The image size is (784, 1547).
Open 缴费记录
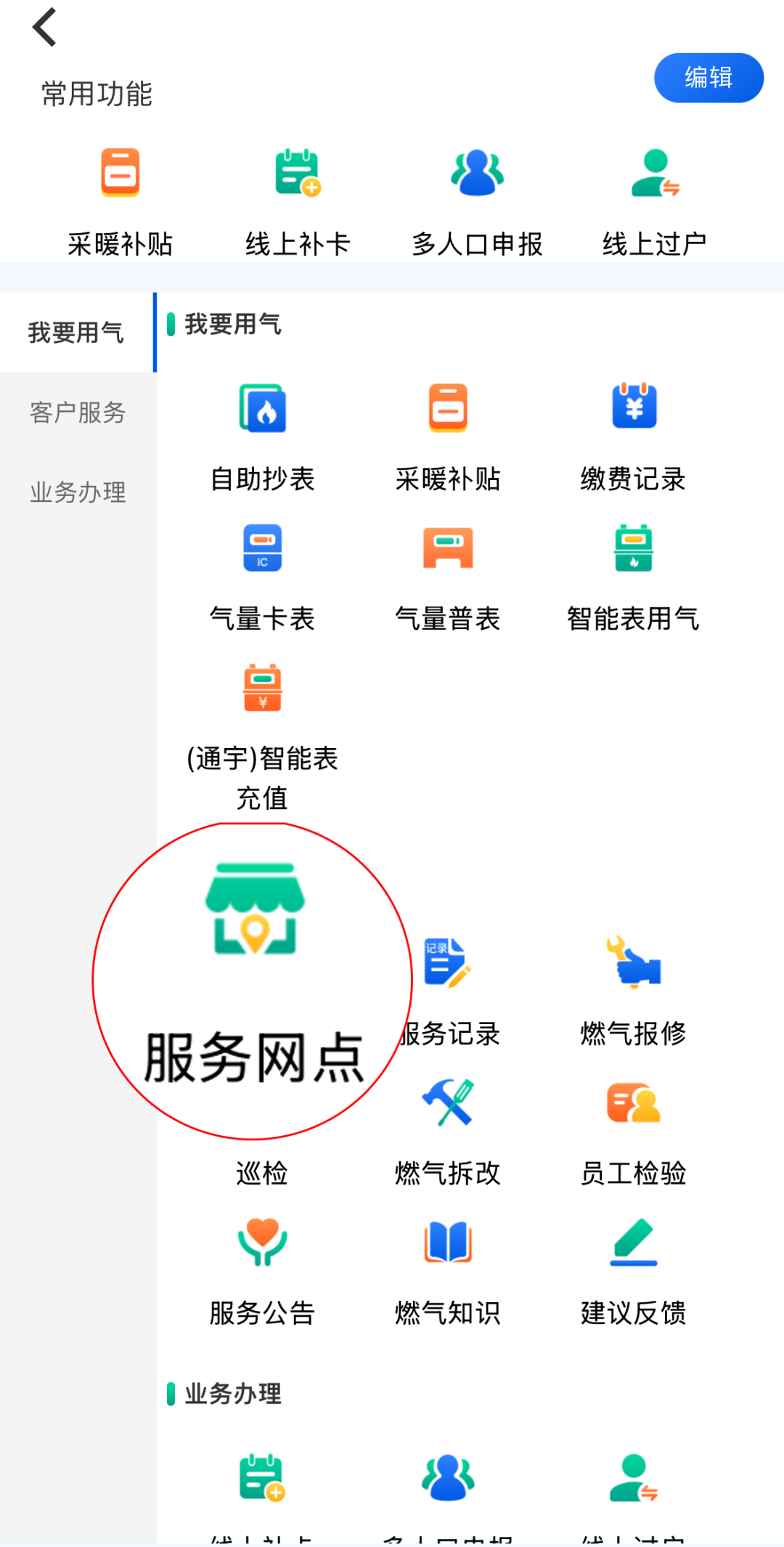coord(634,437)
